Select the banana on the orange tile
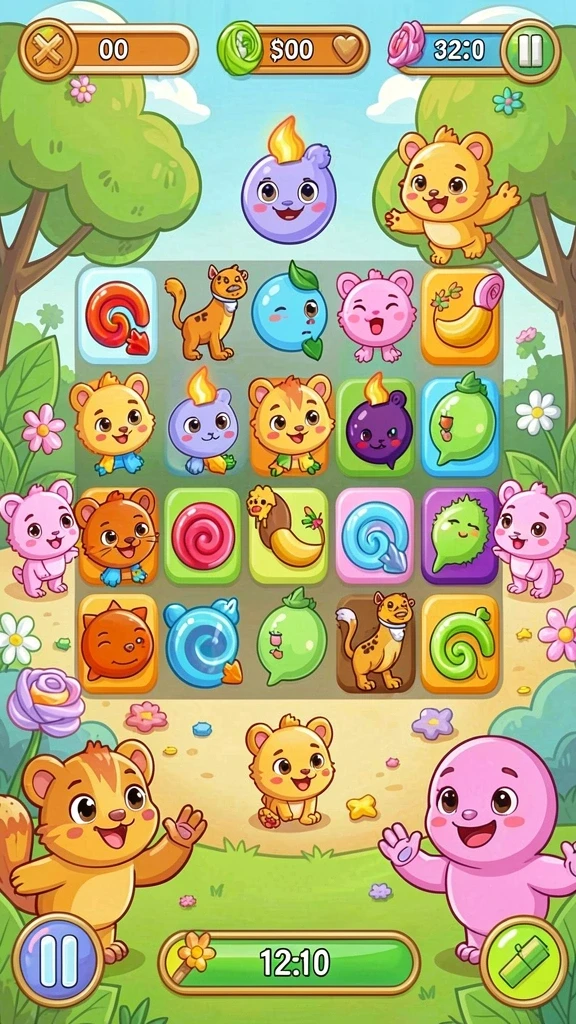This screenshot has height=1024, width=576. coord(460,315)
